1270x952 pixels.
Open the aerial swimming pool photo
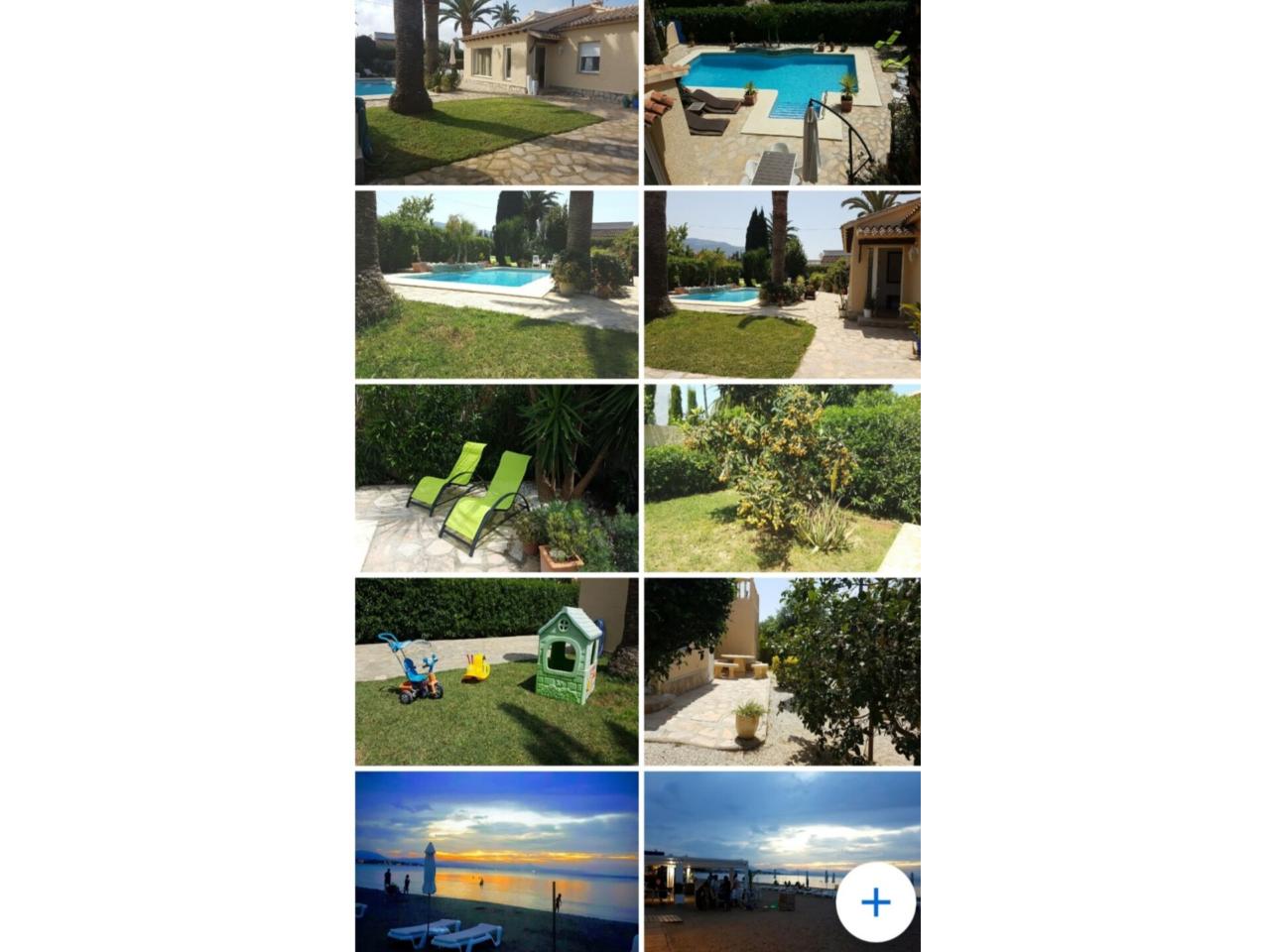tap(782, 92)
